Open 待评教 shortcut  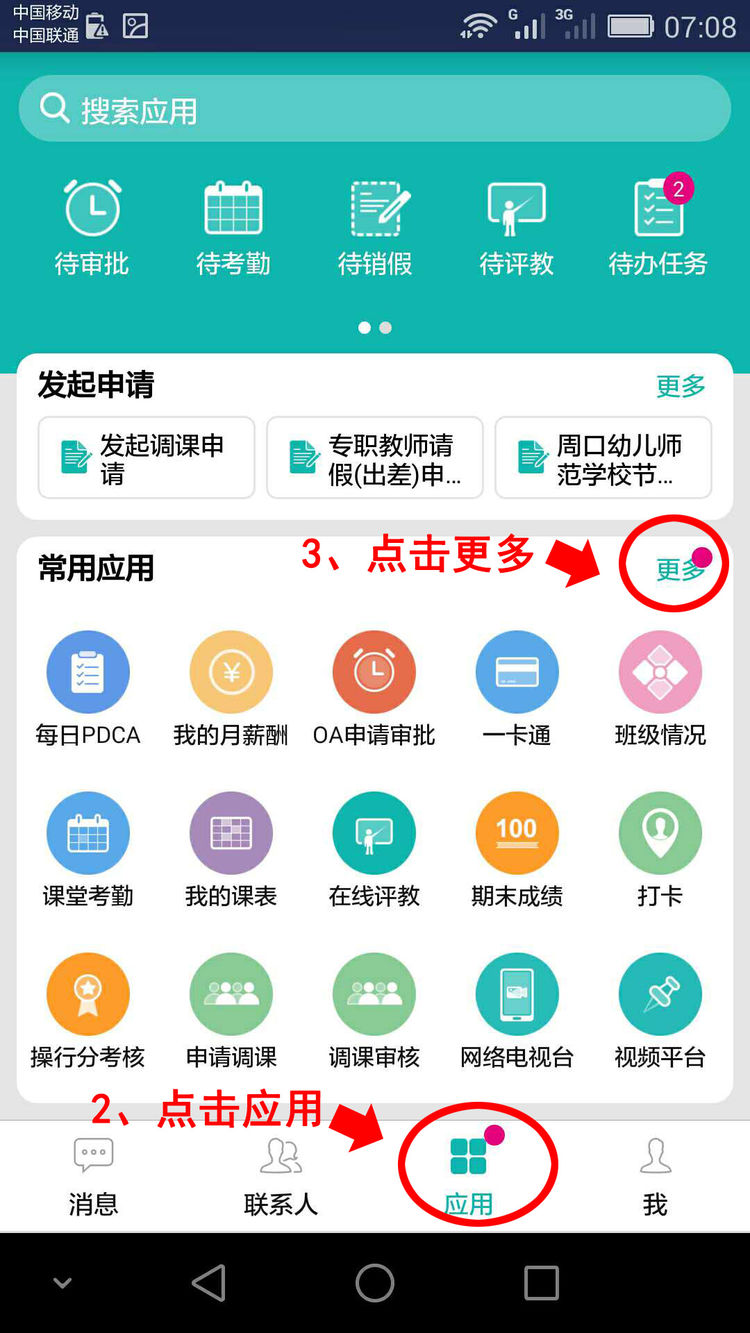[516, 226]
